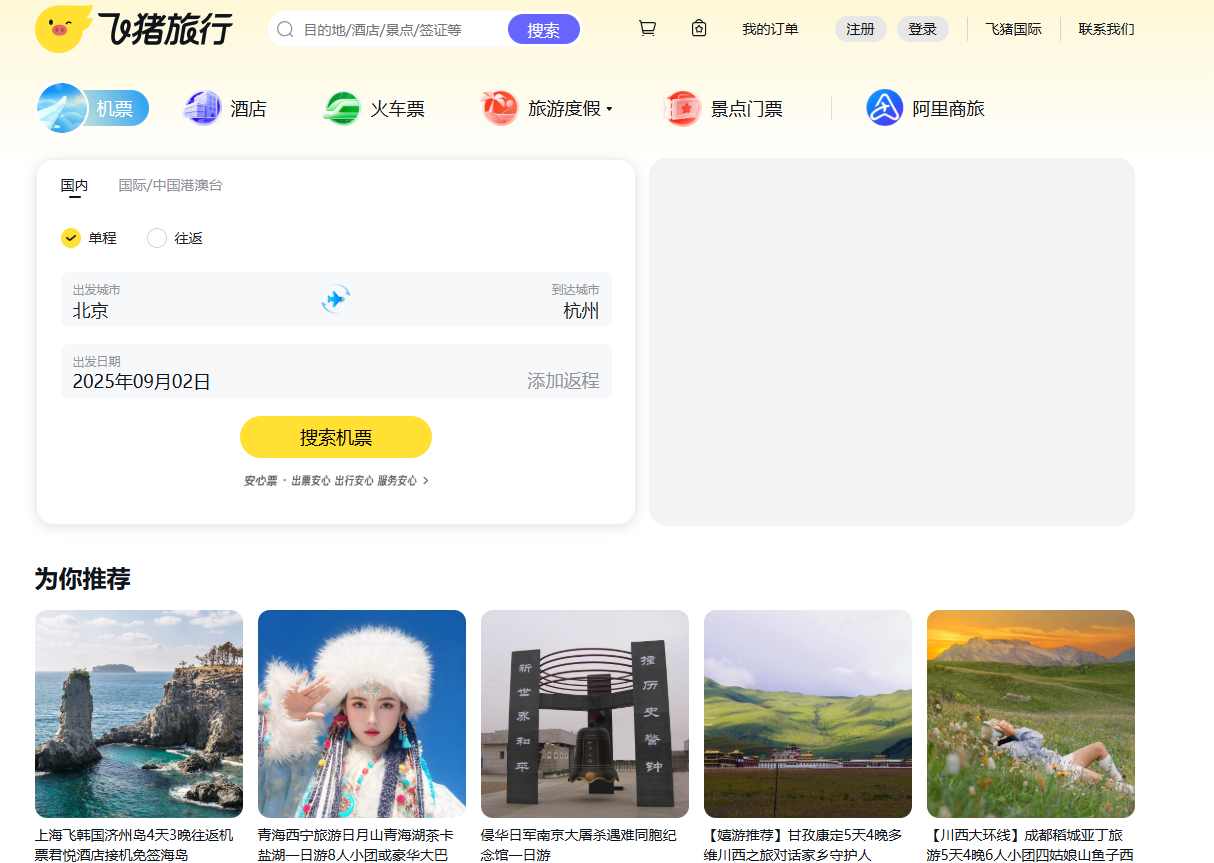Tap the 登录 login button
This screenshot has height=863, width=1214.
[x=922, y=29]
